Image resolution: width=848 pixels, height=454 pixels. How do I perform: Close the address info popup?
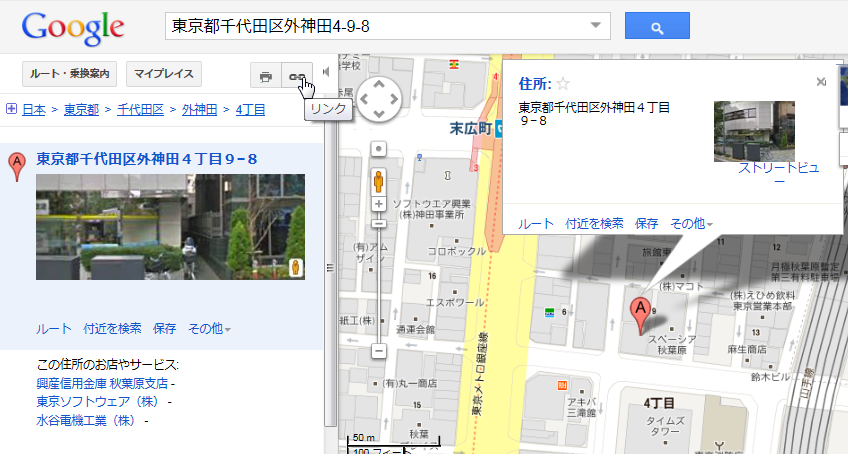821,82
